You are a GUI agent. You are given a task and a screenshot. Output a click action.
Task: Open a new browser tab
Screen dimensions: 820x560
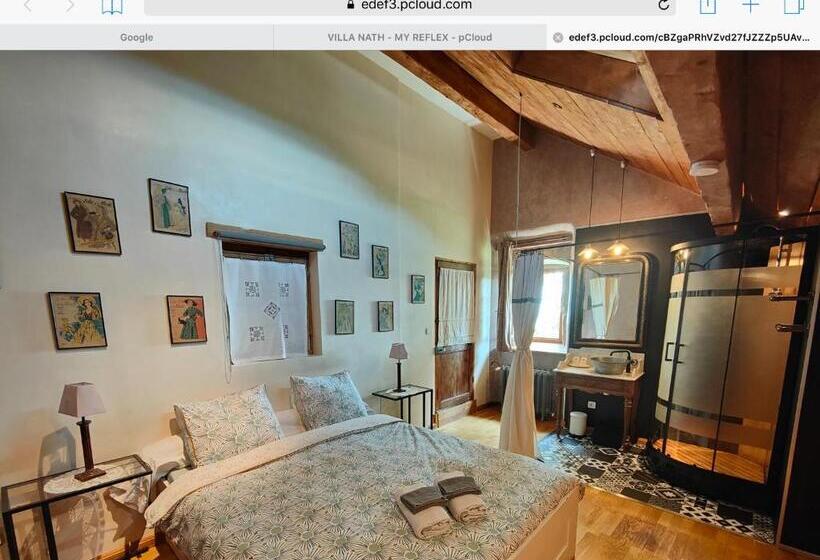point(750,6)
